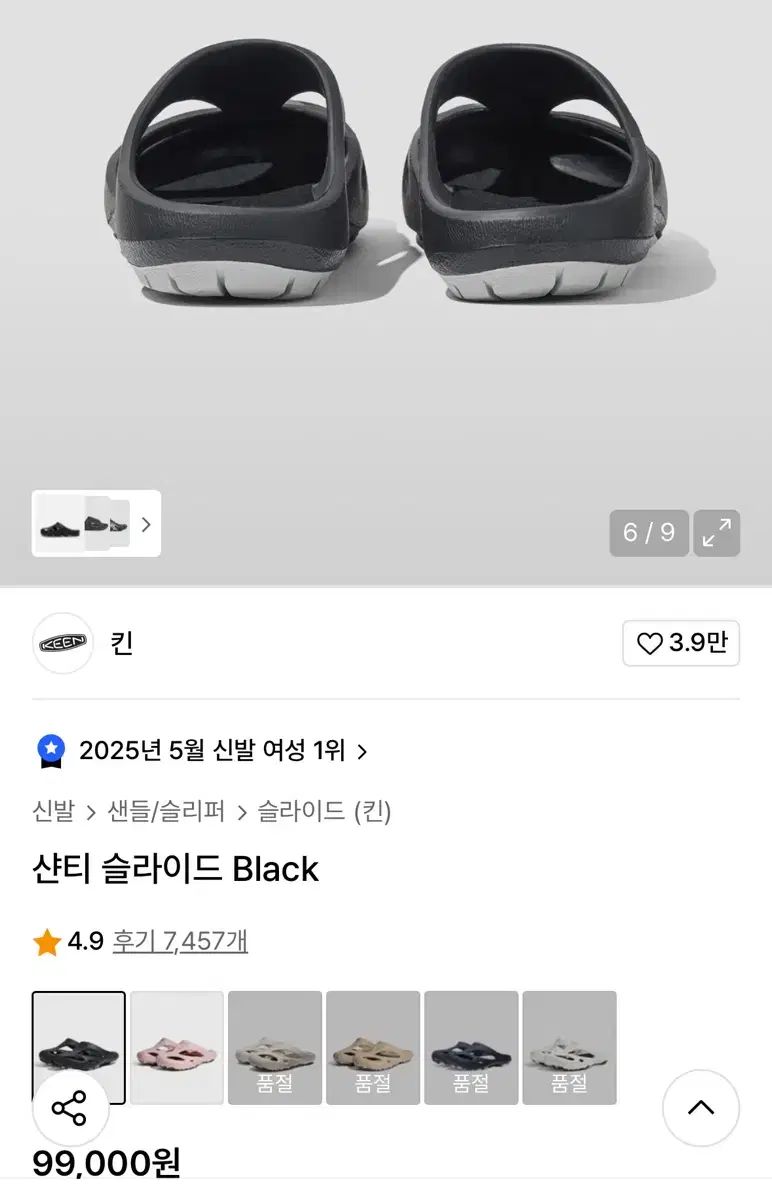
Task: Open the 신발 breadcrumb category
Action: pos(53,811)
